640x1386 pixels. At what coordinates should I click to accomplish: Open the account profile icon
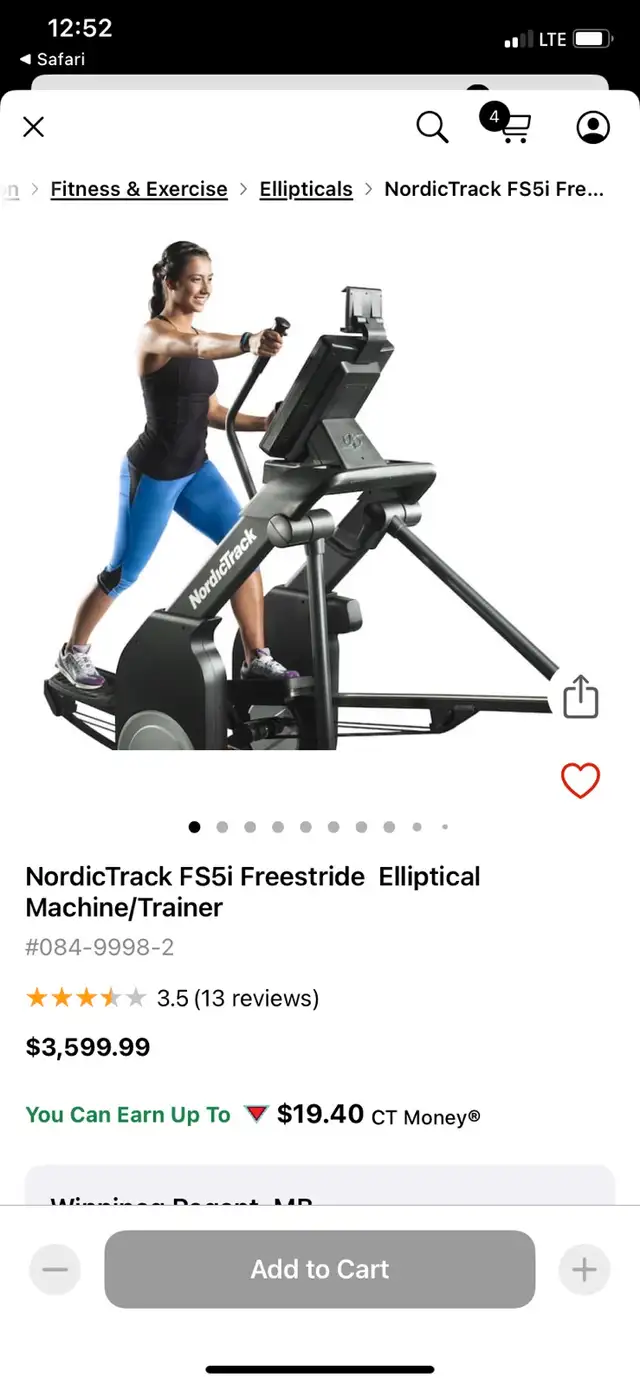pos(593,127)
